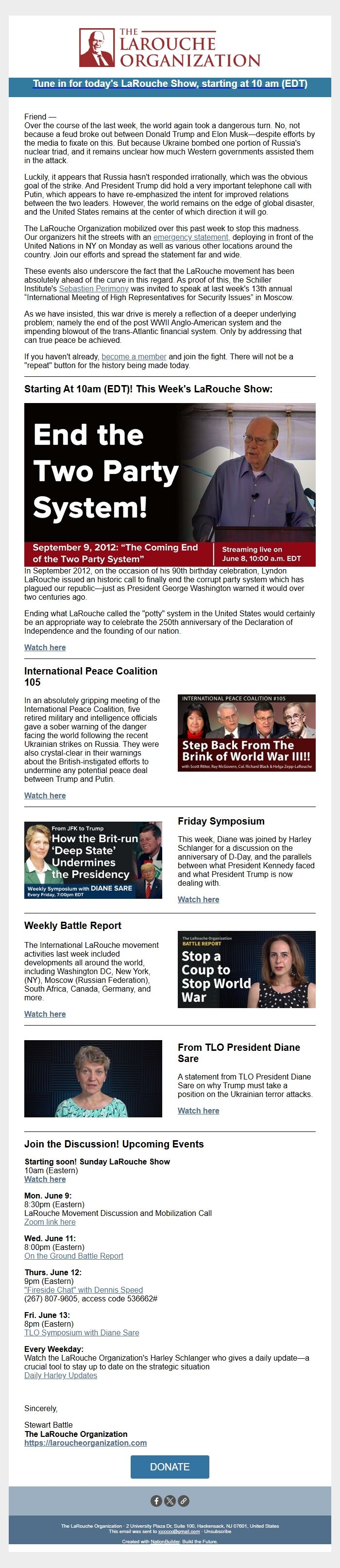Screen dimensions: 340x1568
Task: Open the 'End the Two Party System' video banner
Action: 170,485
